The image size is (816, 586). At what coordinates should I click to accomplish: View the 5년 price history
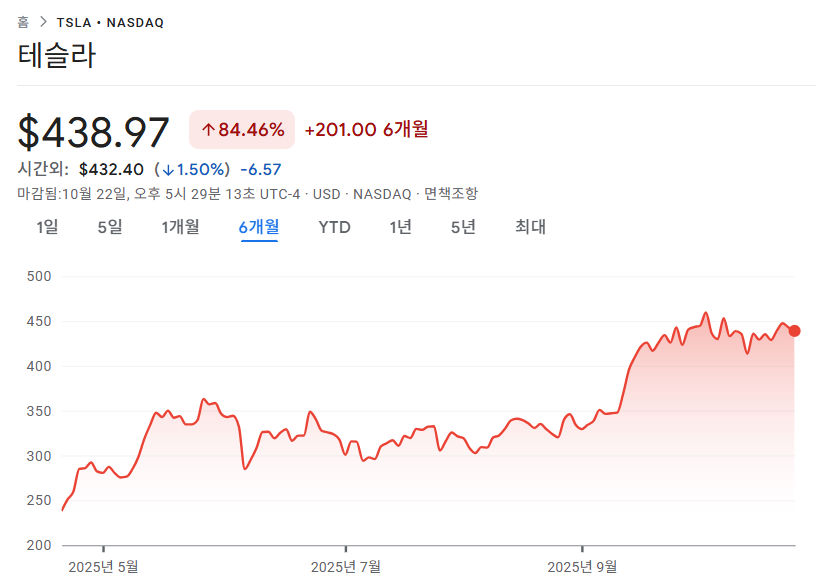463,227
